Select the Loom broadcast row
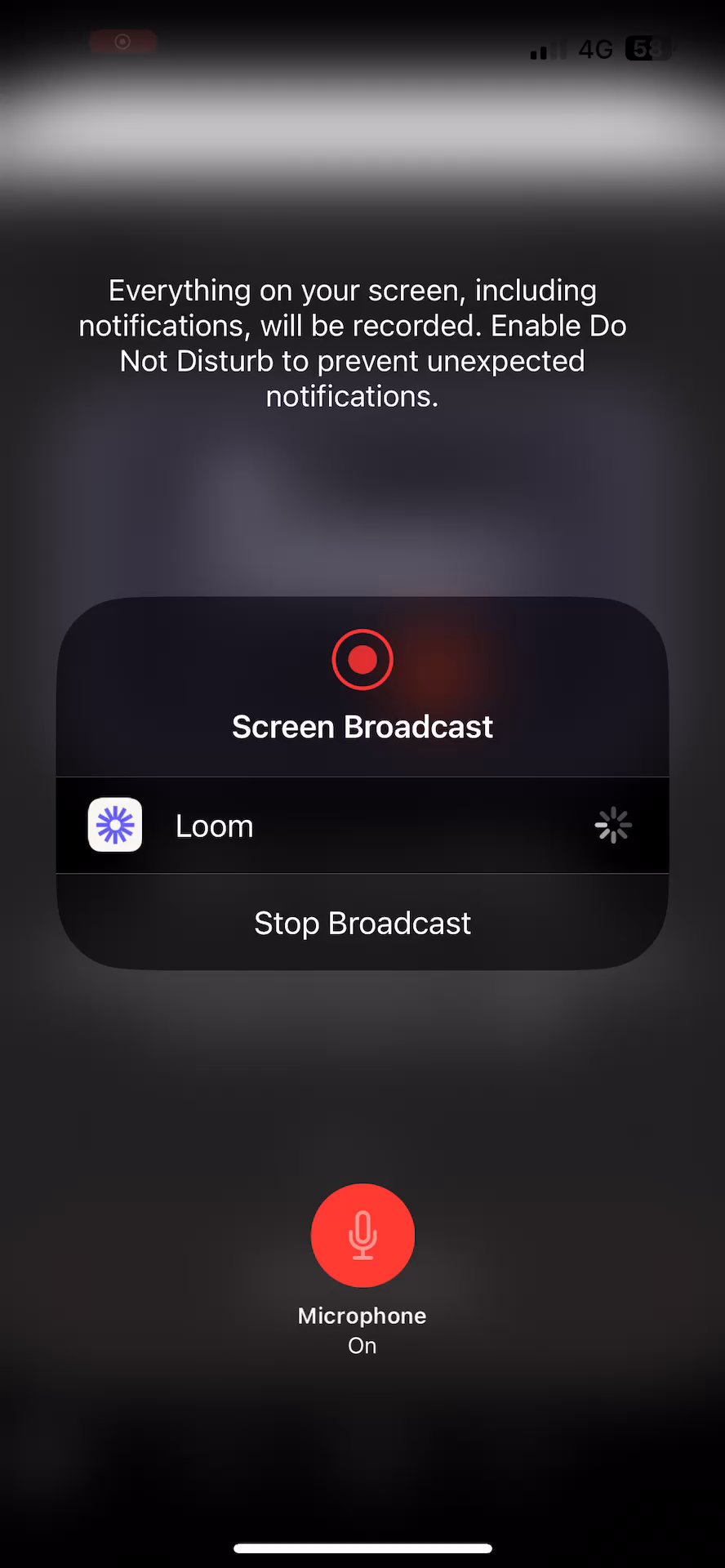Viewport: 725px width, 1568px height. 362,826
